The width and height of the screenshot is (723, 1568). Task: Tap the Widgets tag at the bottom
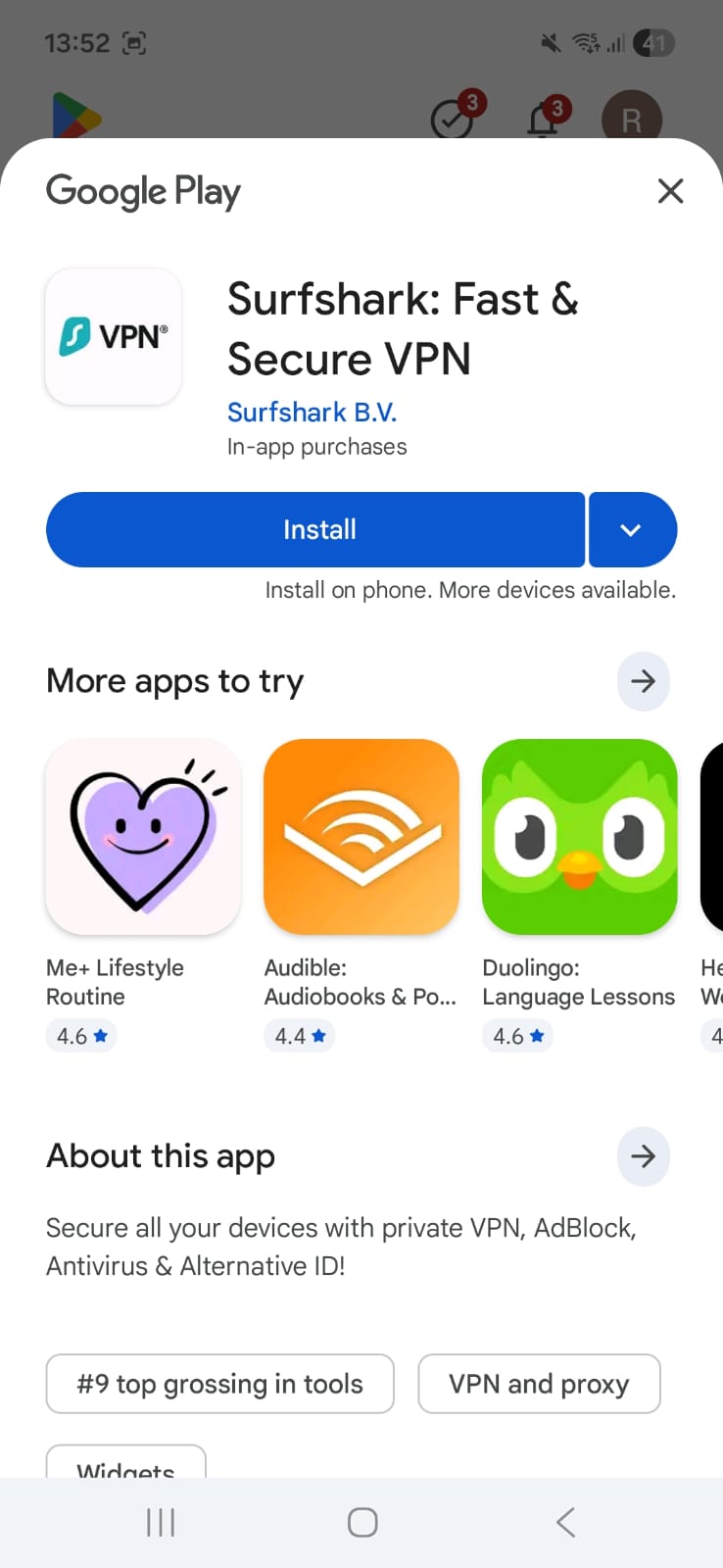[x=125, y=1468]
